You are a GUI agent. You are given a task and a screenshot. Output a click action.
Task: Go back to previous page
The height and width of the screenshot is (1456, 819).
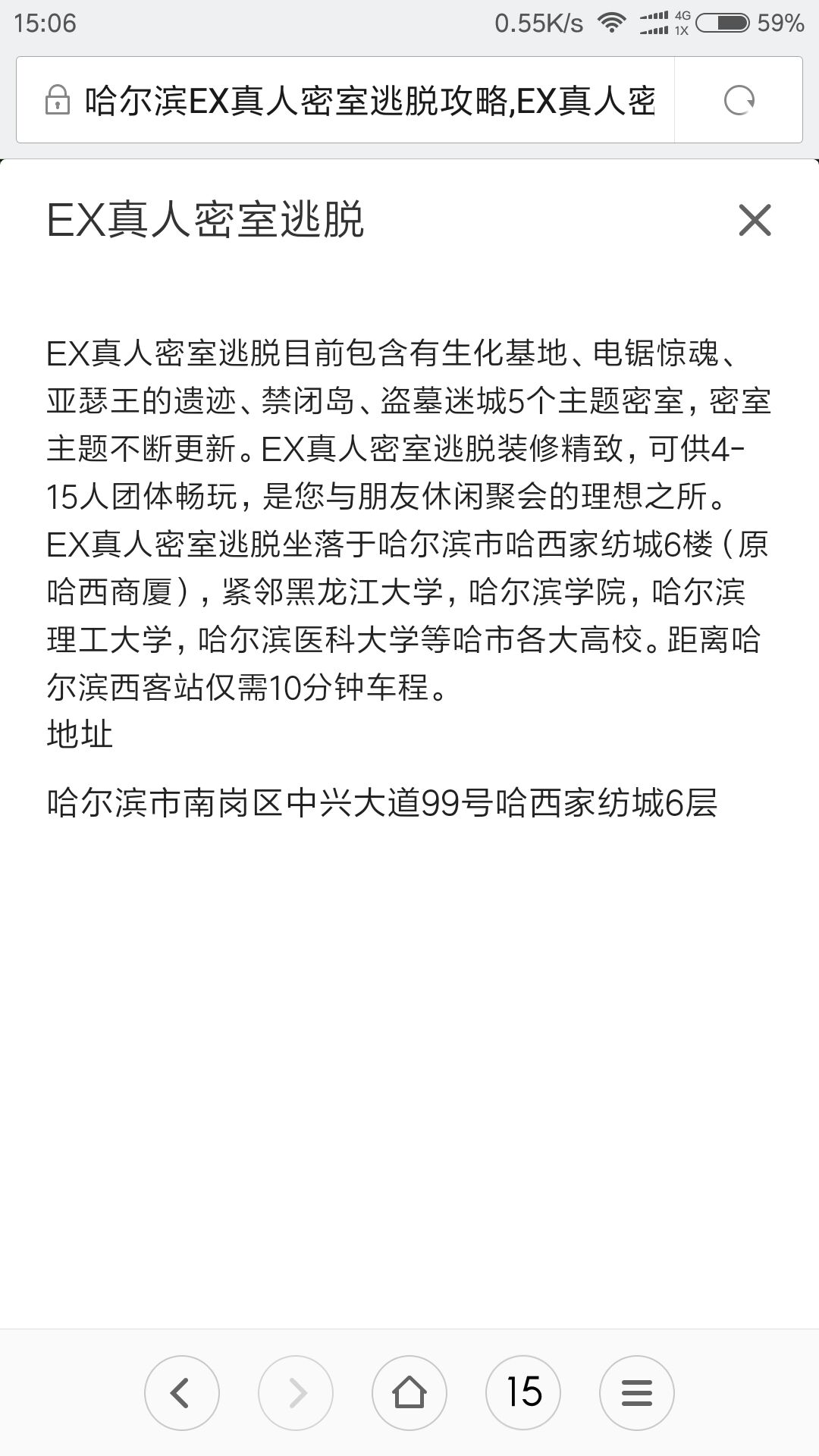click(x=181, y=1393)
